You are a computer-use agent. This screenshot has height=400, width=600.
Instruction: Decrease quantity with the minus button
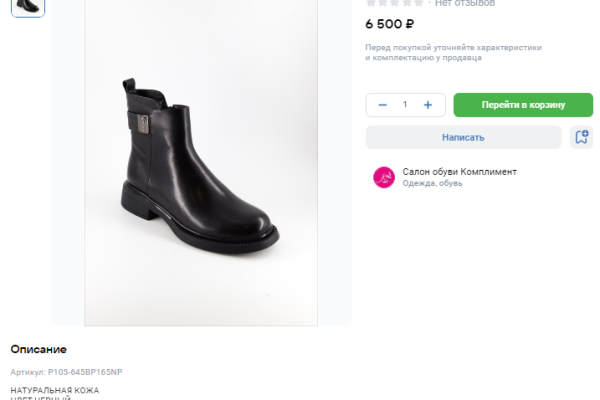[x=383, y=104]
